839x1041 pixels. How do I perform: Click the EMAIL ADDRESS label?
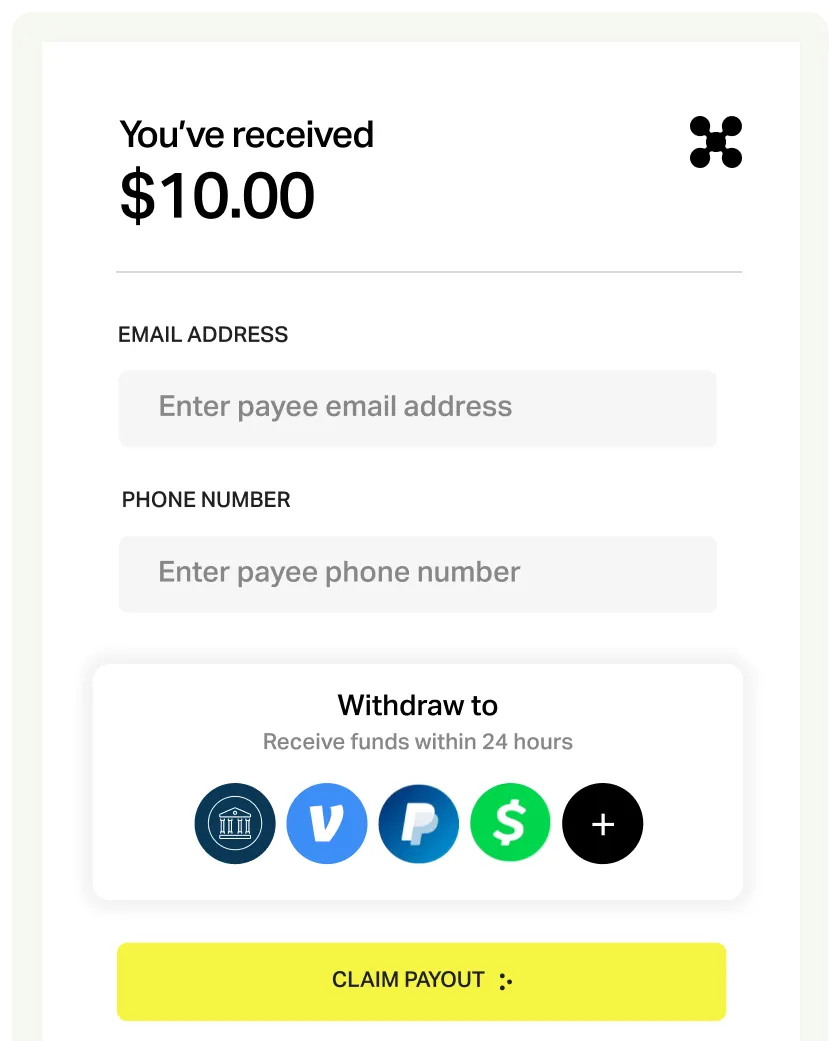point(202,334)
